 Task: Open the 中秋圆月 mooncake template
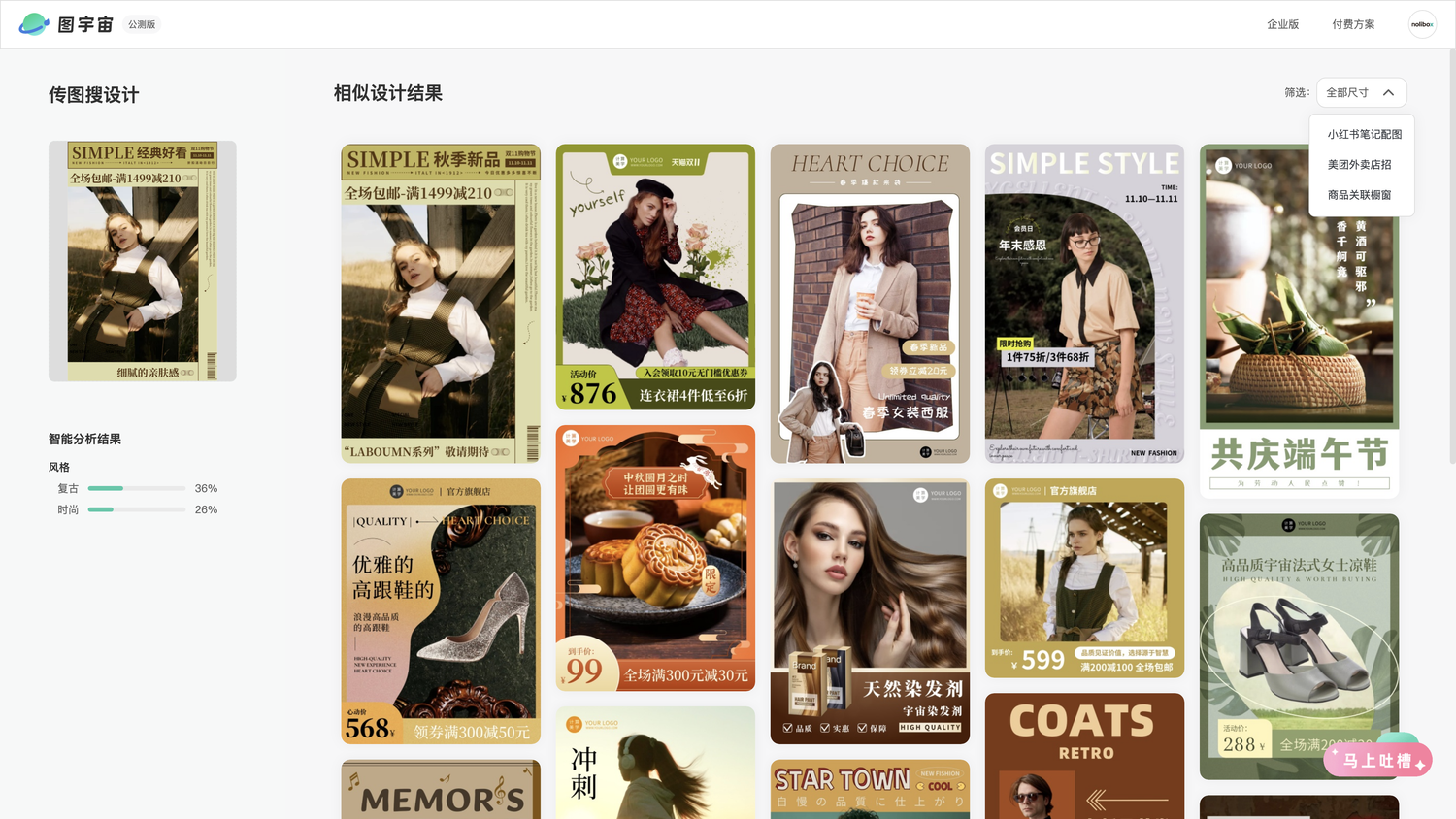[x=655, y=558]
